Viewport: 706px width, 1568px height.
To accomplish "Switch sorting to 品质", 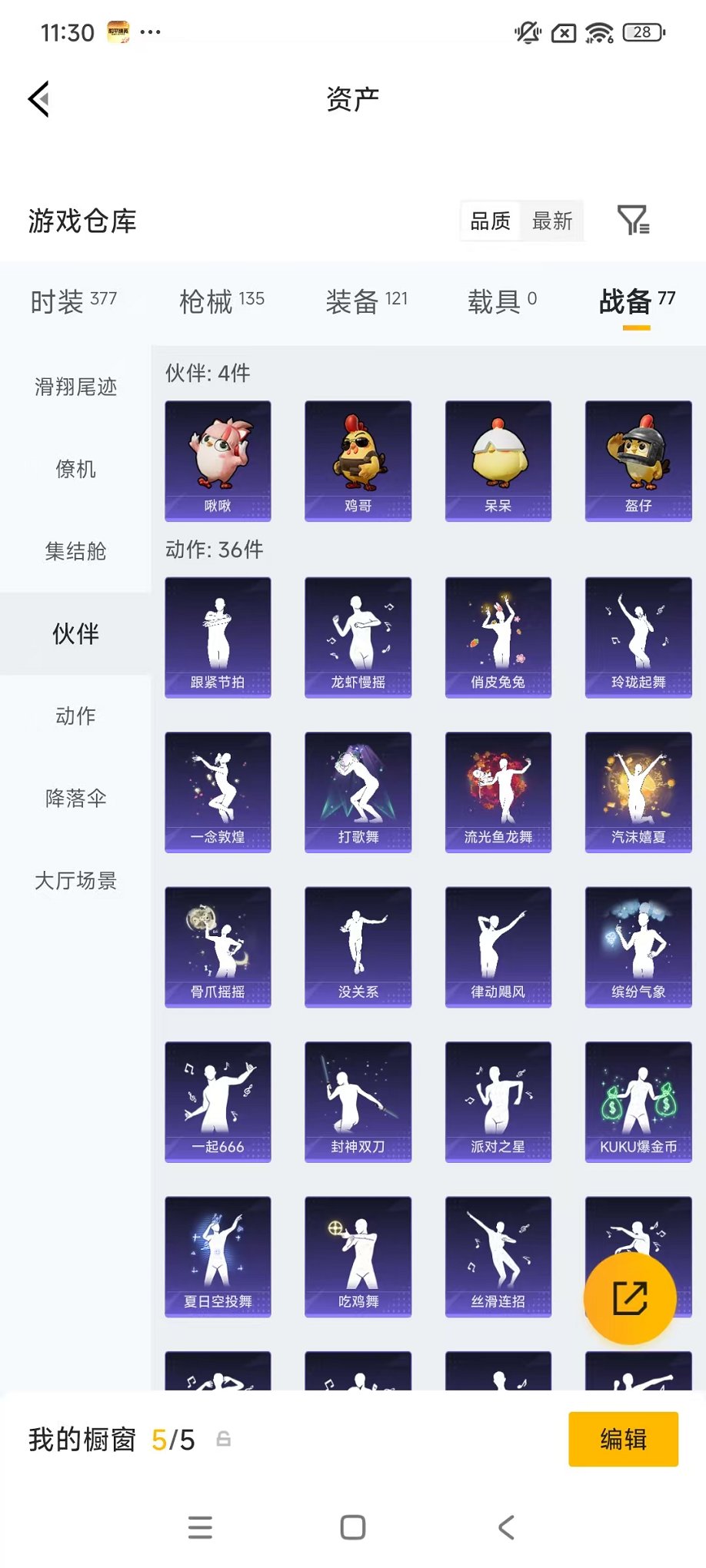I will pos(491,221).
